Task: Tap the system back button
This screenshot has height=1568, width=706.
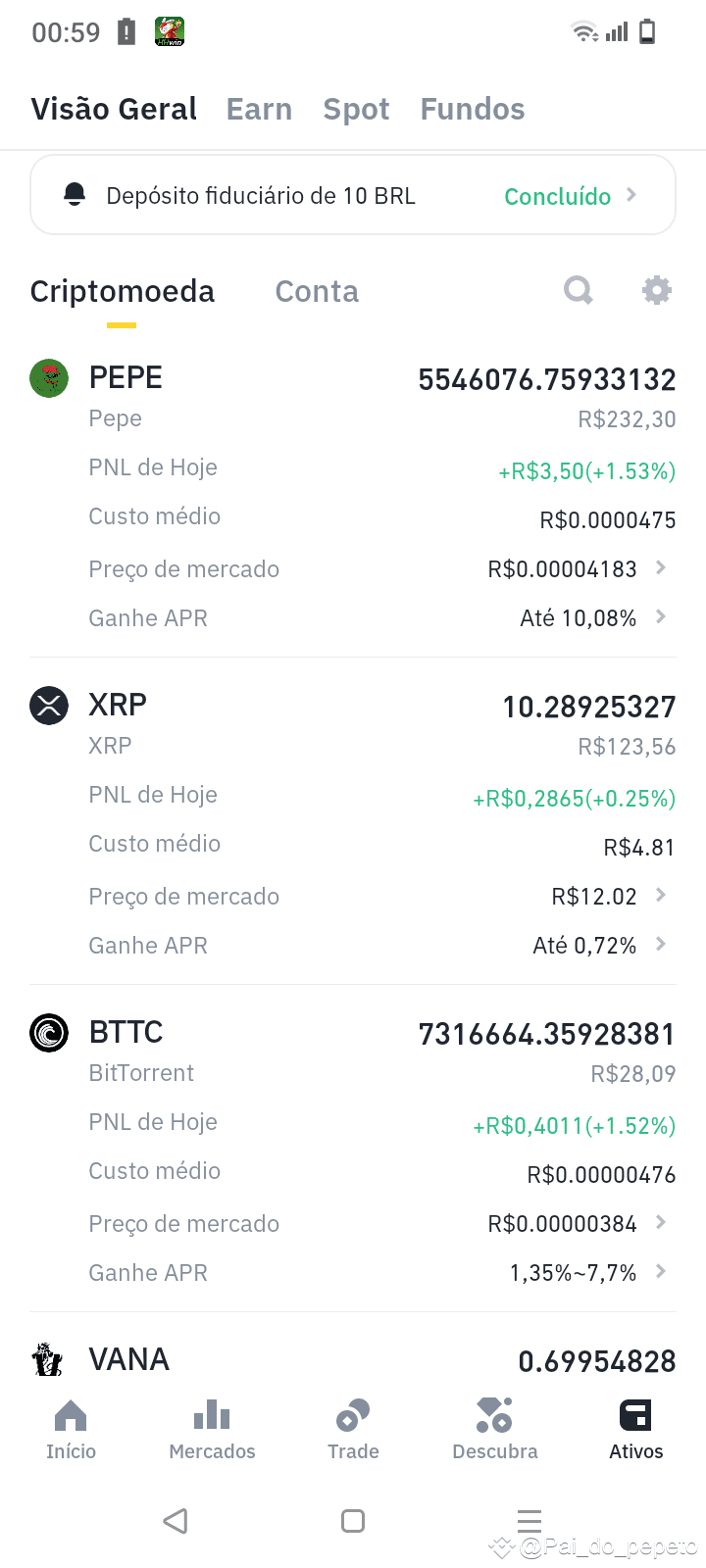Action: click(x=176, y=1520)
